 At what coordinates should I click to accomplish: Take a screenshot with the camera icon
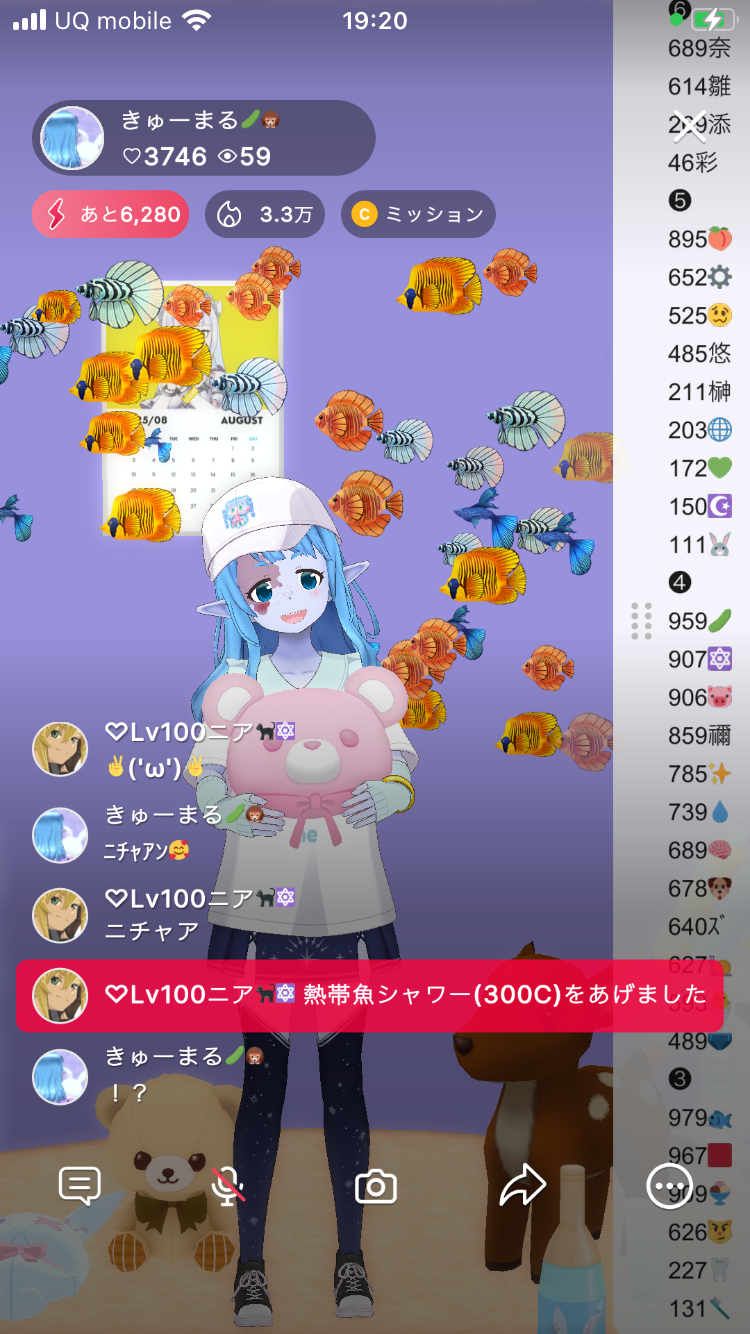376,1187
